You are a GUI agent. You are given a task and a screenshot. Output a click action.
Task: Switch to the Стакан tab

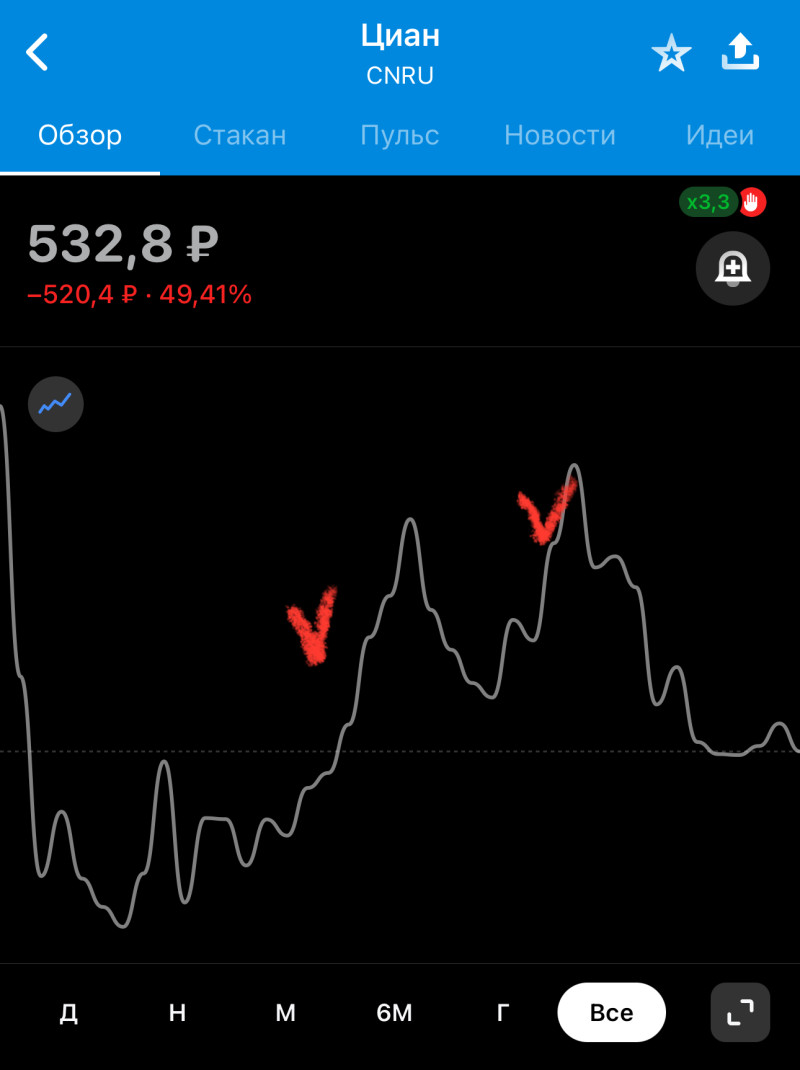[240, 136]
